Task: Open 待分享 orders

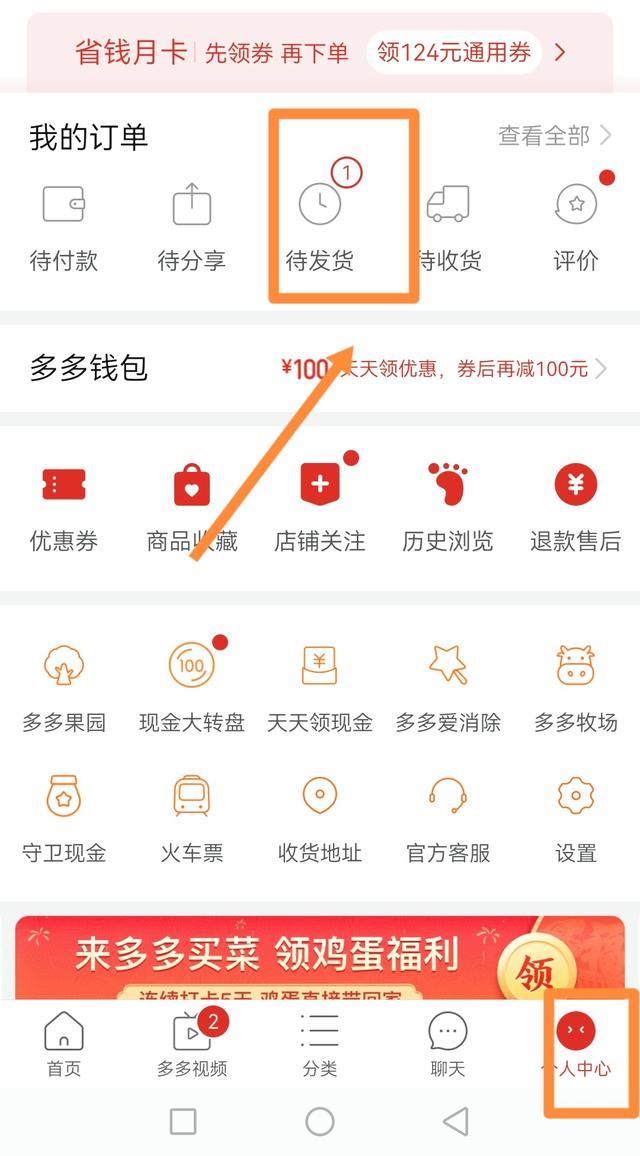Action: tap(192, 228)
